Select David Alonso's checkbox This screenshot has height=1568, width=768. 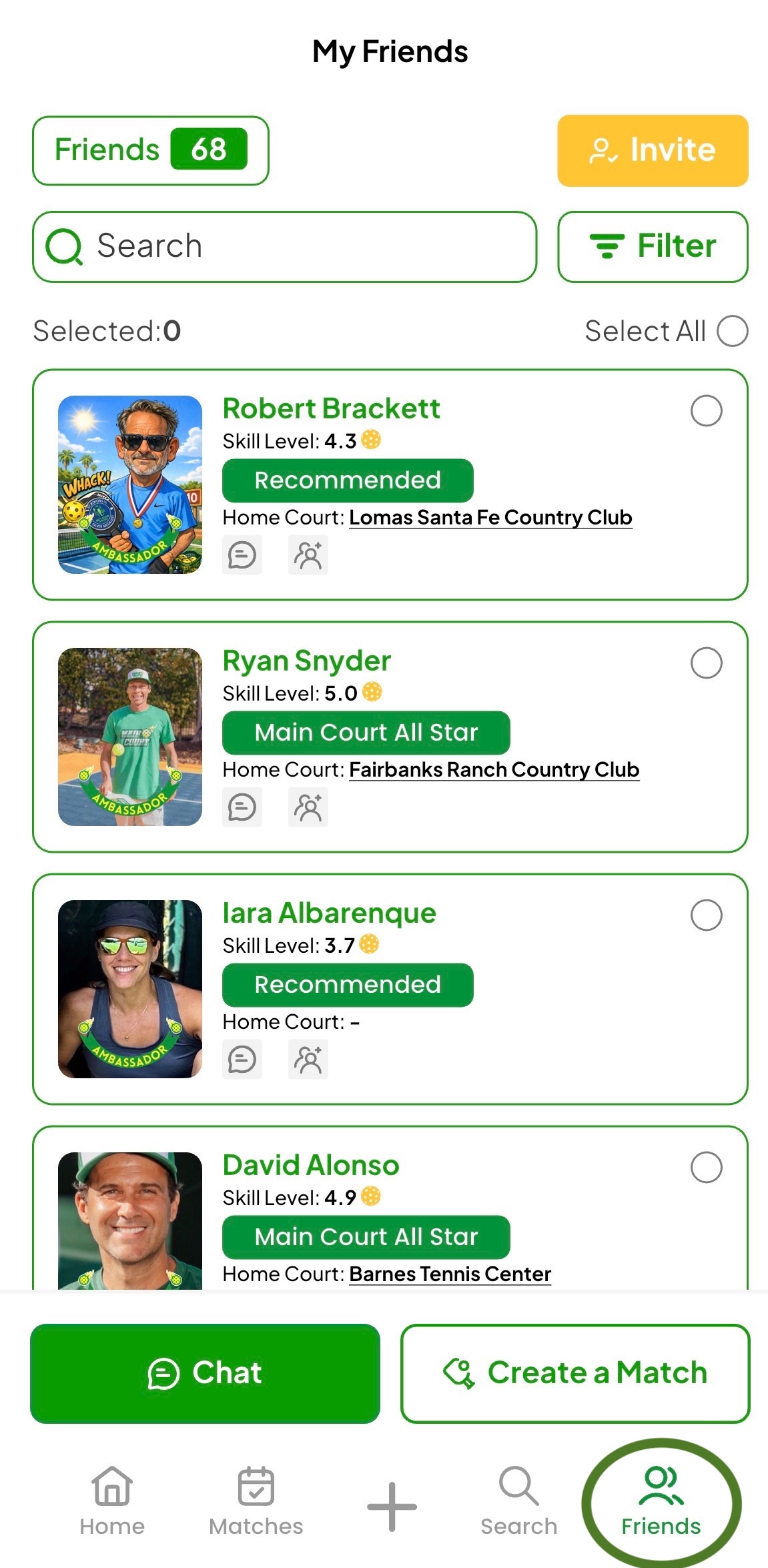(706, 1167)
